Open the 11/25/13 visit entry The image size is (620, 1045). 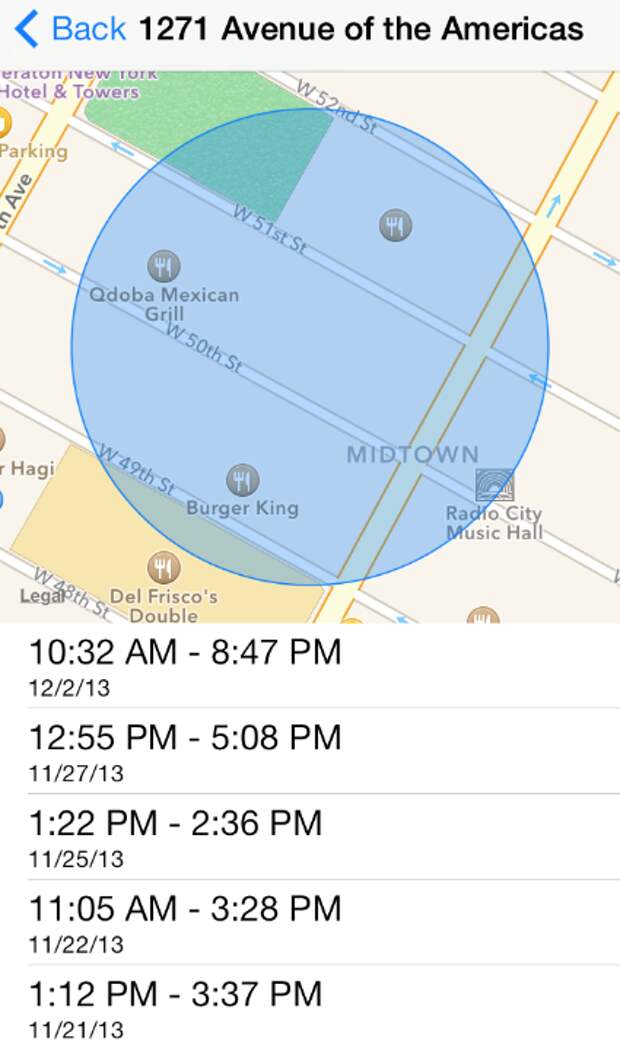click(x=310, y=836)
